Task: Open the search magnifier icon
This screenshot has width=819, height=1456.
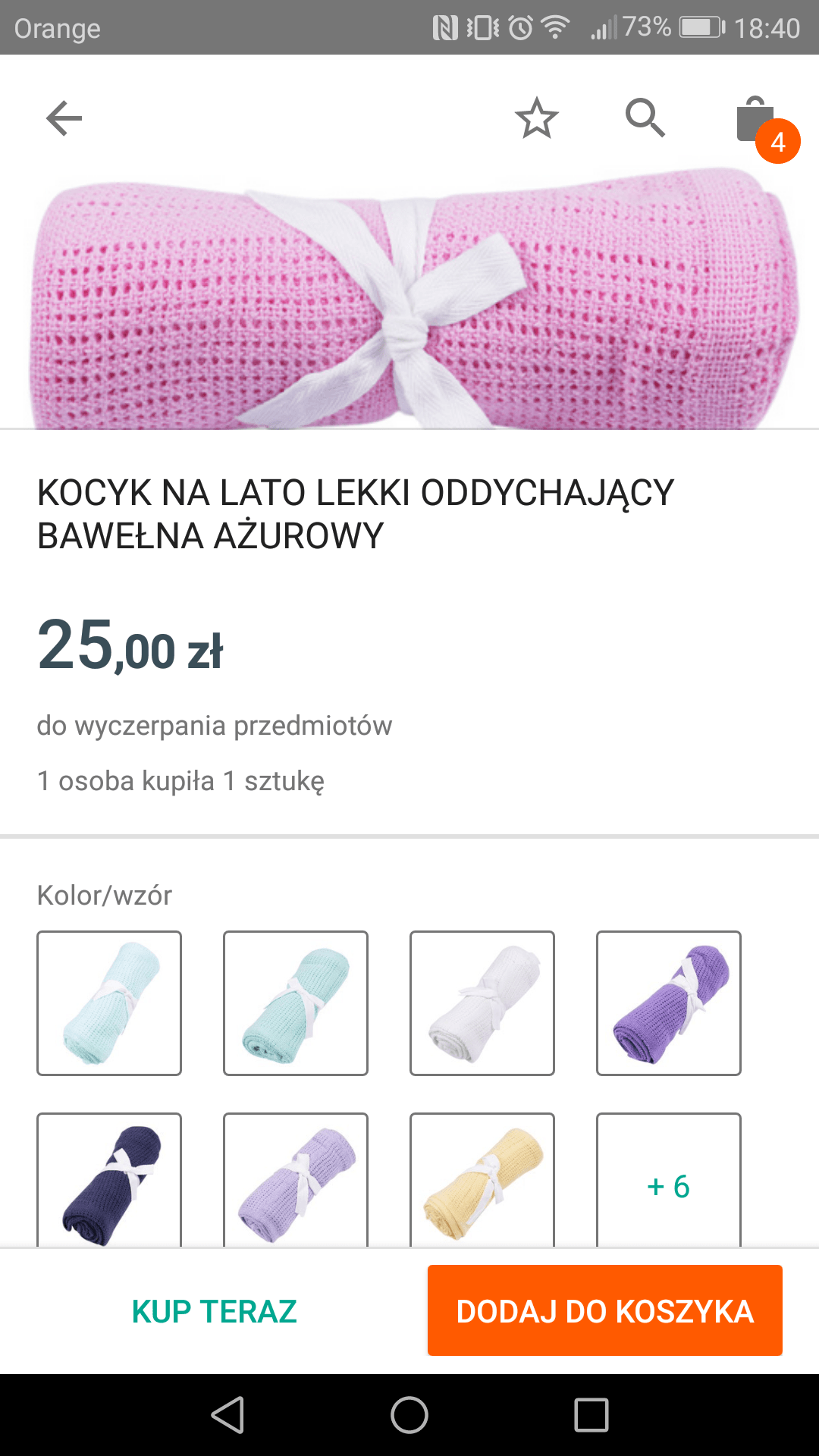Action: [645, 118]
